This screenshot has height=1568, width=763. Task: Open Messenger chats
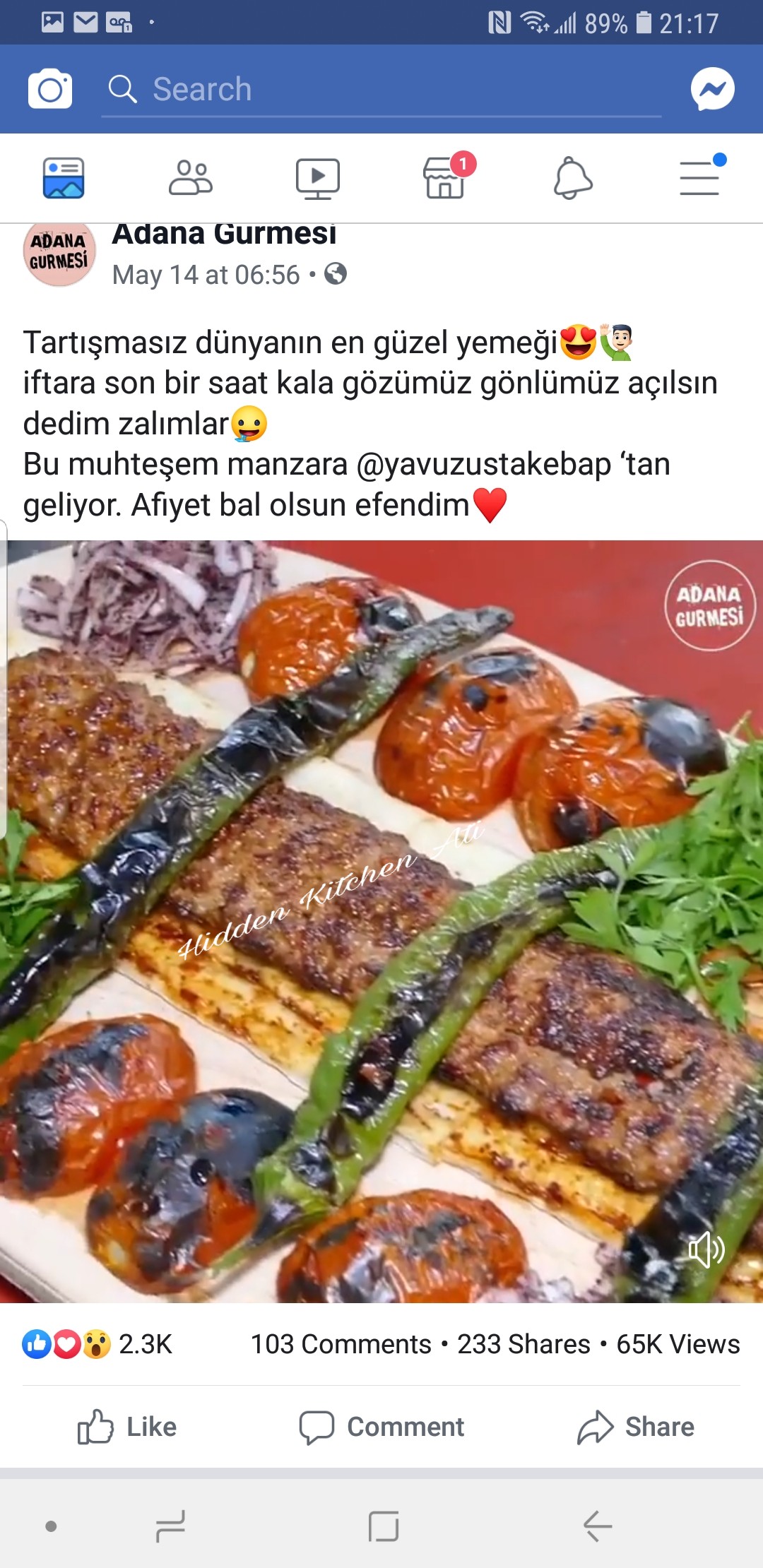712,89
